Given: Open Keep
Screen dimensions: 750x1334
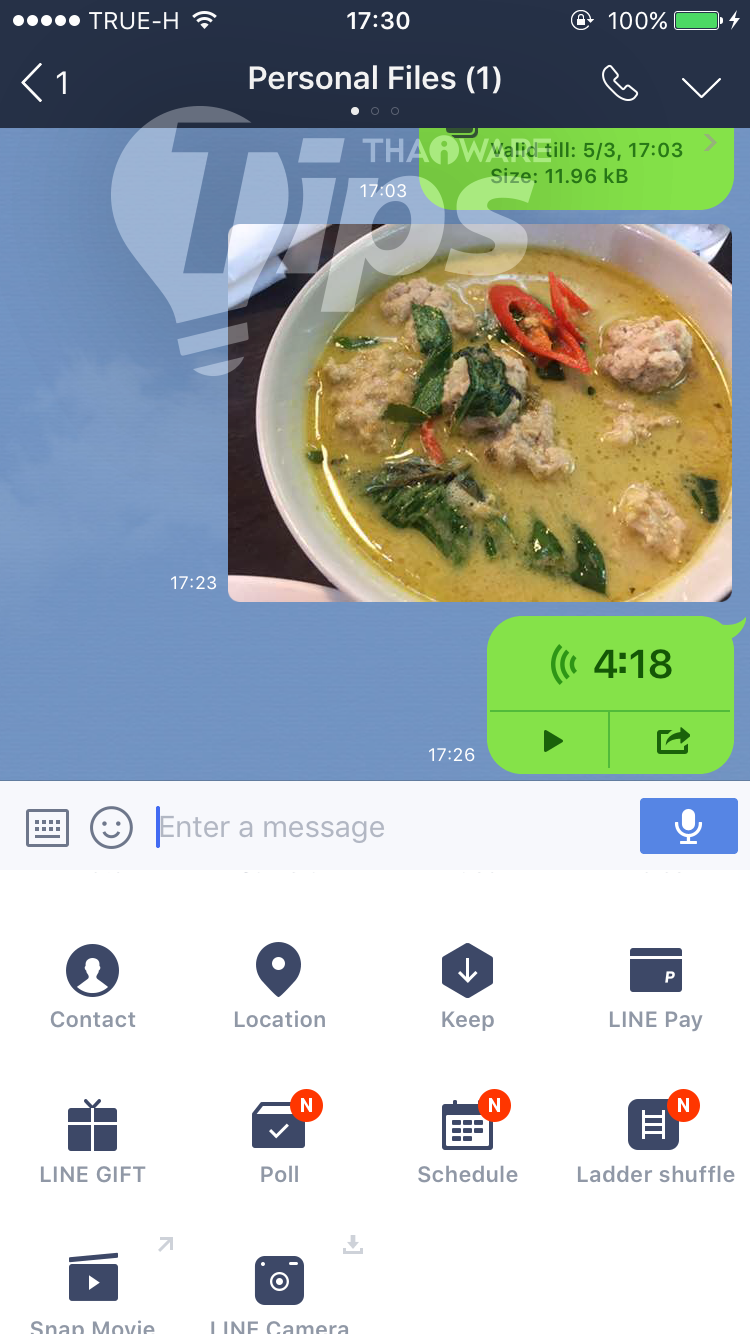Looking at the screenshot, I should pyautogui.click(x=467, y=985).
